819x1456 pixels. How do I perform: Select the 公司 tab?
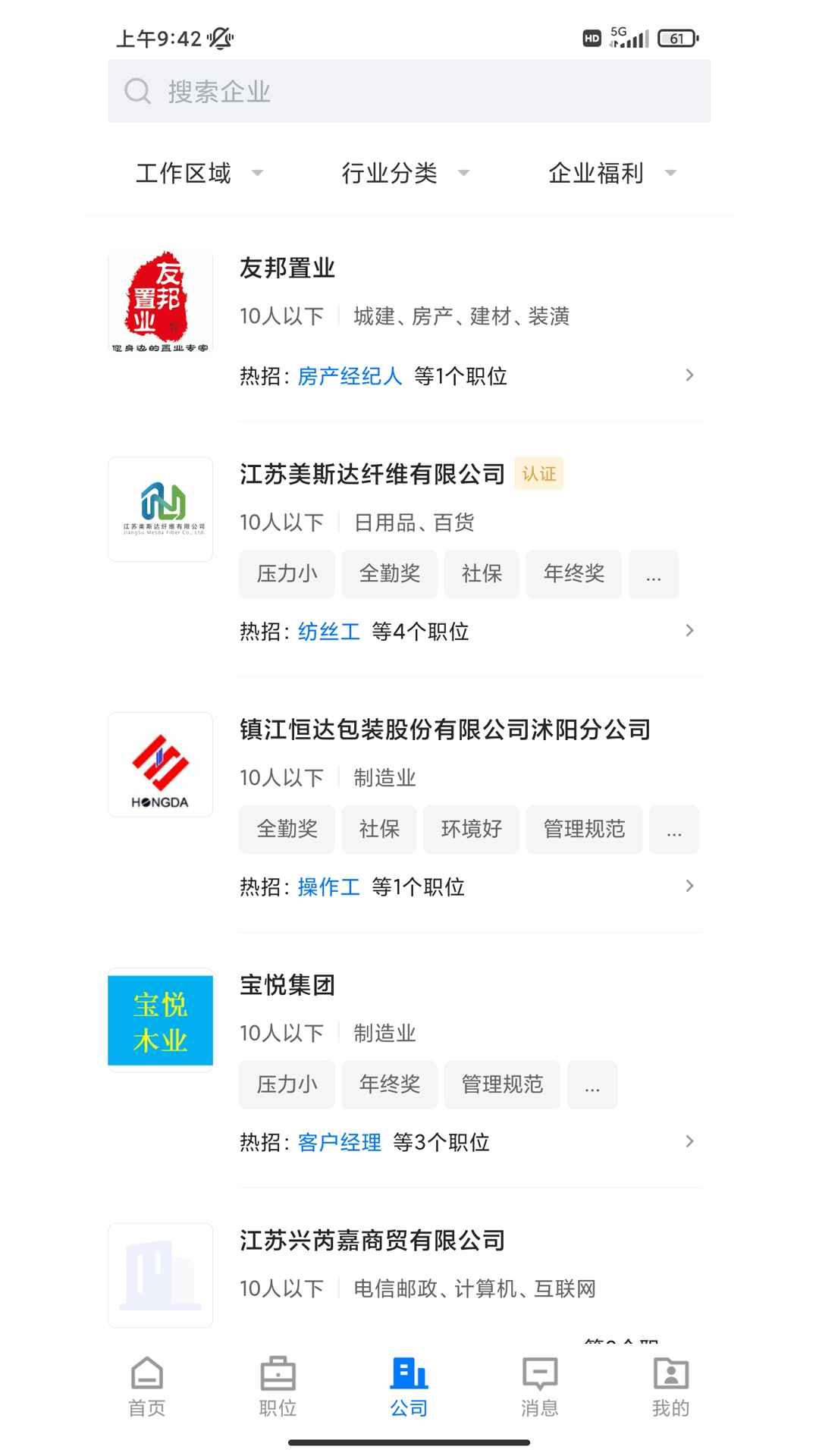click(409, 1388)
